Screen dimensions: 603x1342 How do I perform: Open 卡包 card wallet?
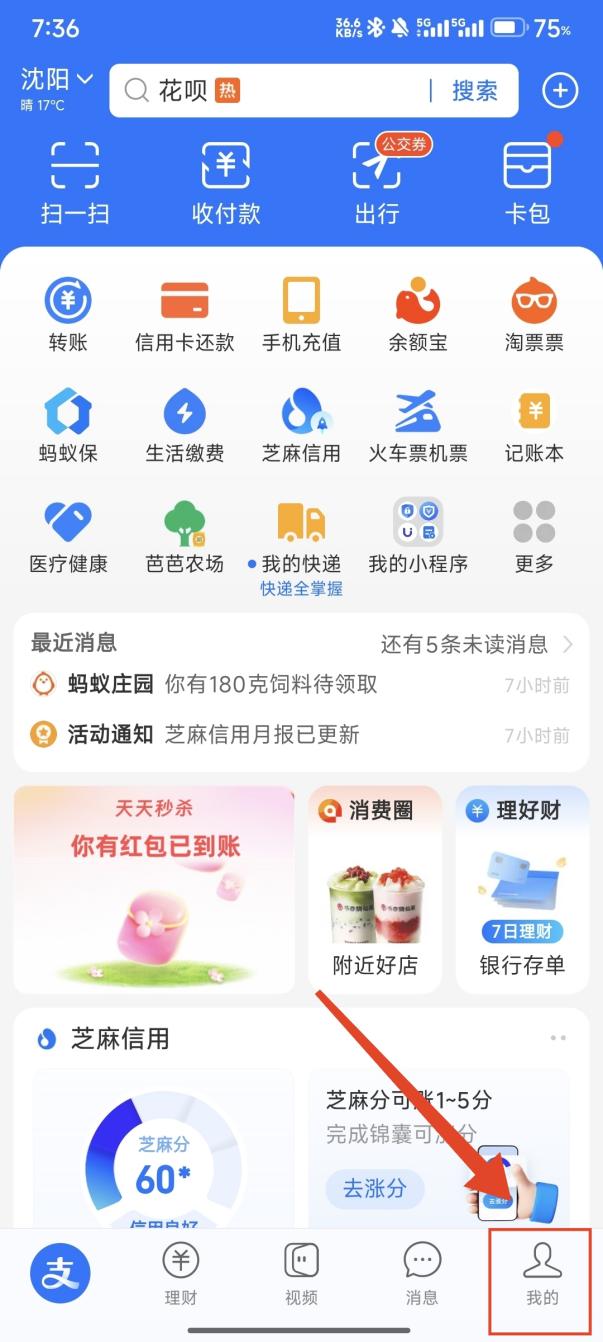[x=527, y=181]
